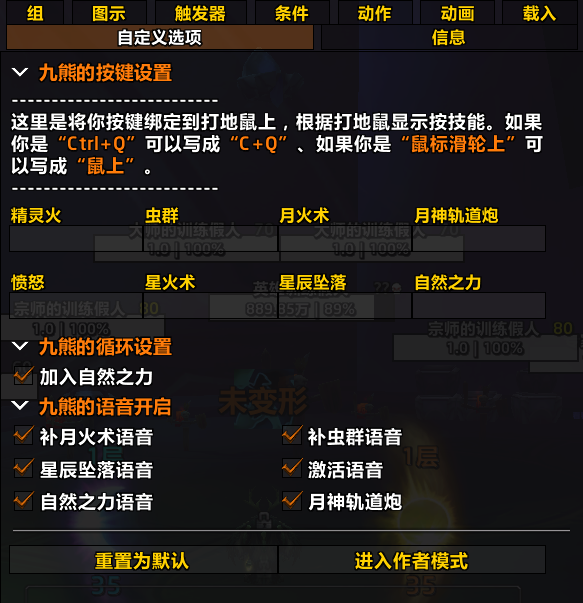The height and width of the screenshot is (603, 583).
Task: Switch to the 图示 tab
Action: pos(109,12)
